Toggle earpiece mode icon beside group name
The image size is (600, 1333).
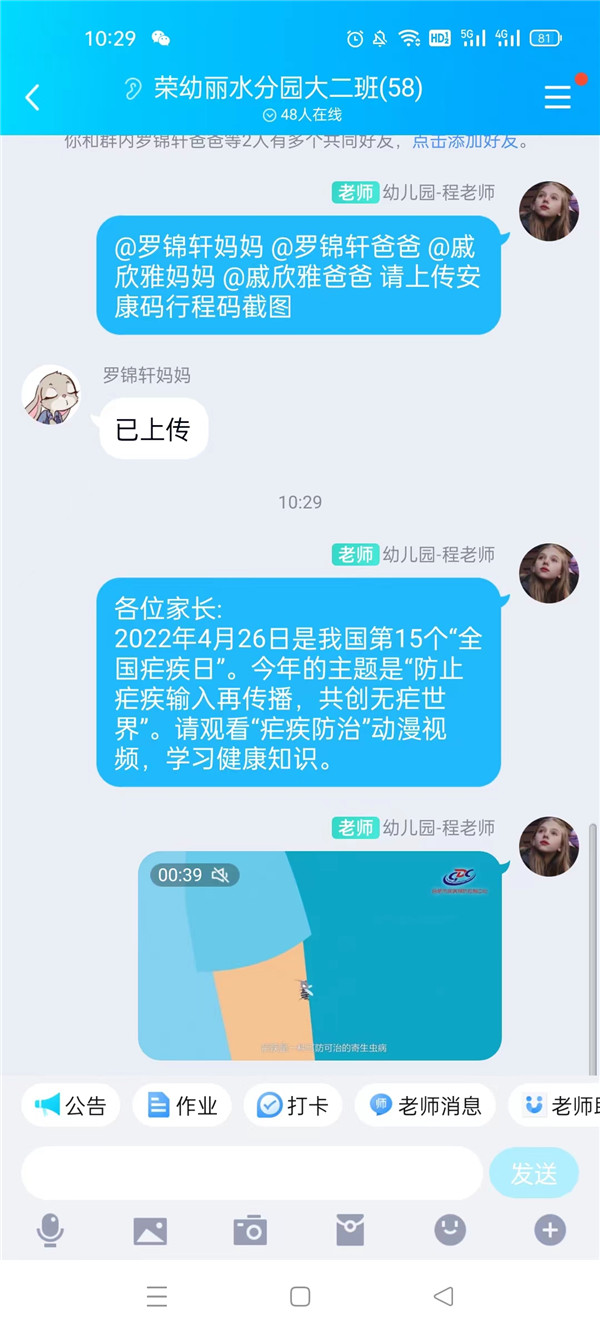point(132,89)
